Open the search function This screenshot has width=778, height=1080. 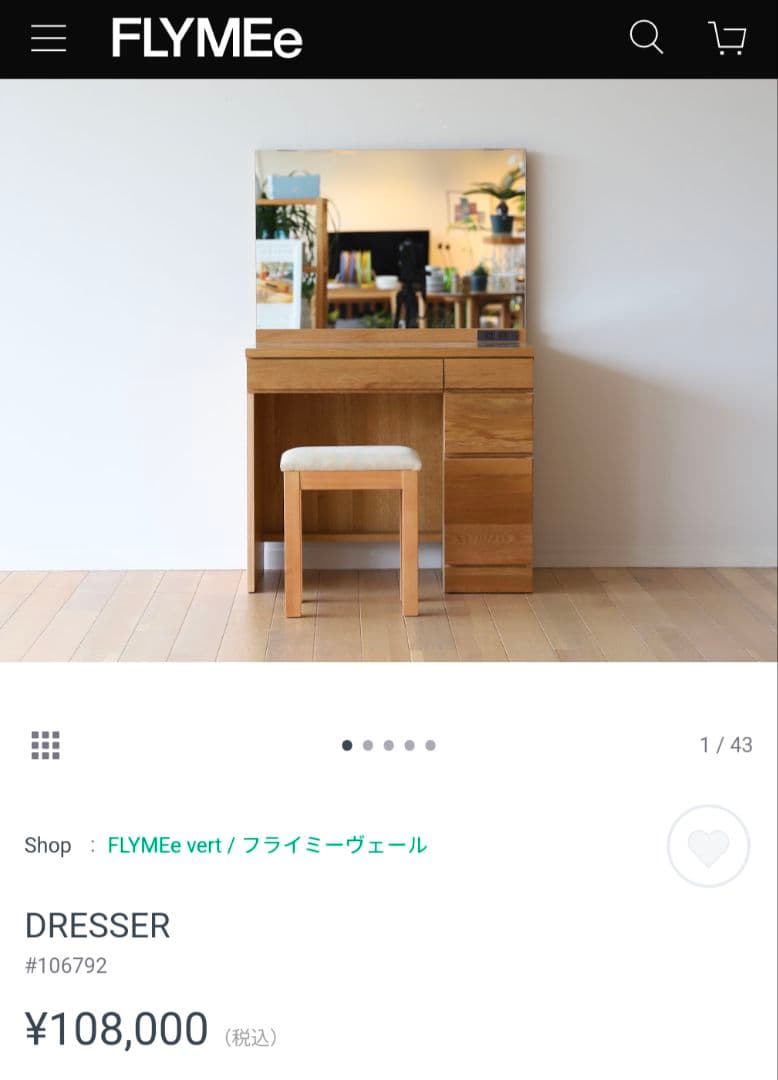(x=646, y=39)
